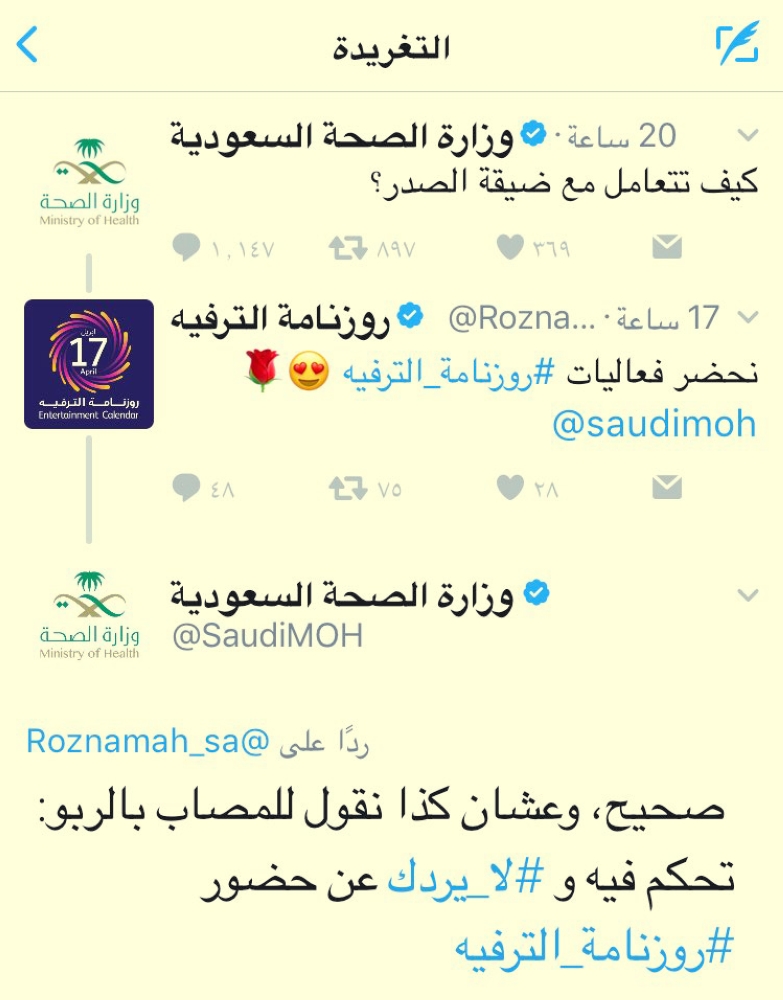
Task: Share Entertainment Calendar's tweet by message
Action: [x=667, y=488]
